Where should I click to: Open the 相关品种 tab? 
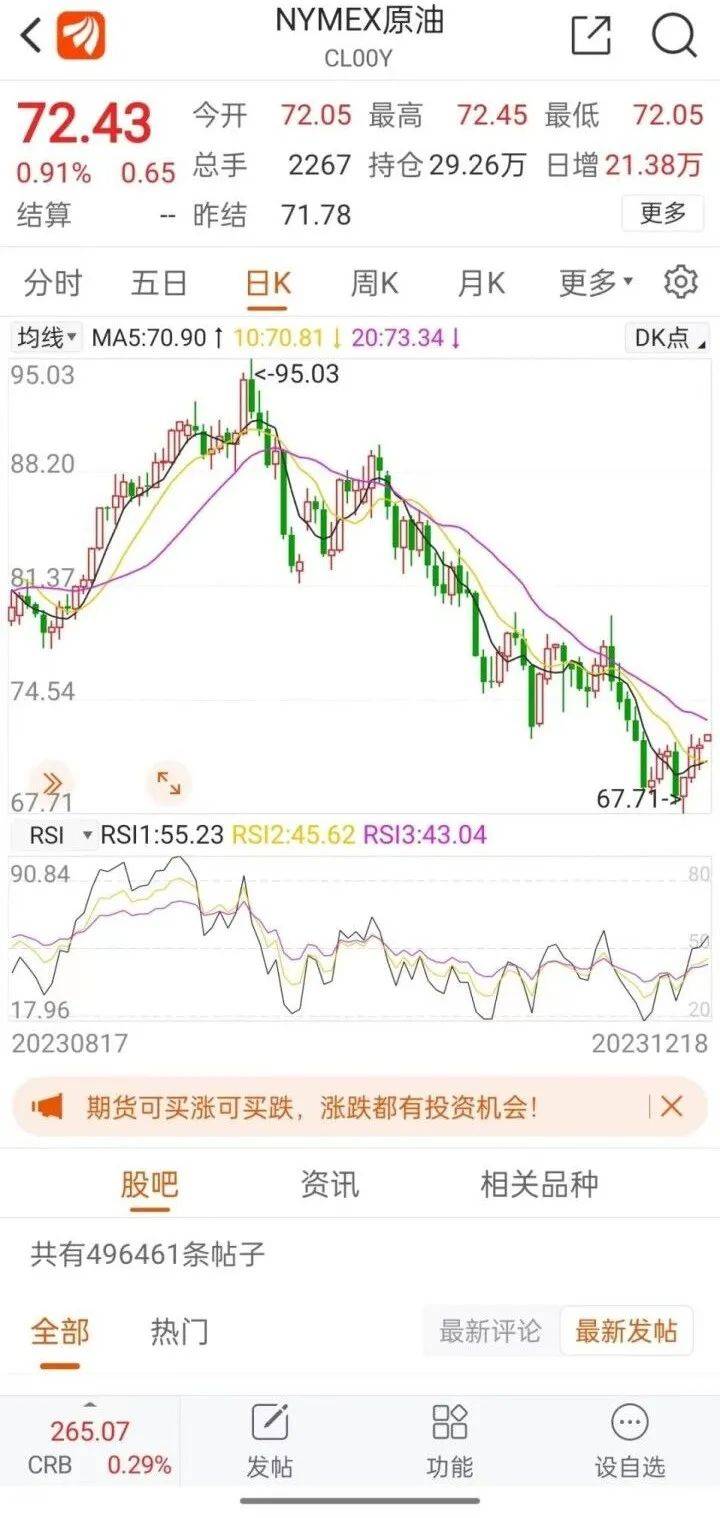[x=539, y=1184]
